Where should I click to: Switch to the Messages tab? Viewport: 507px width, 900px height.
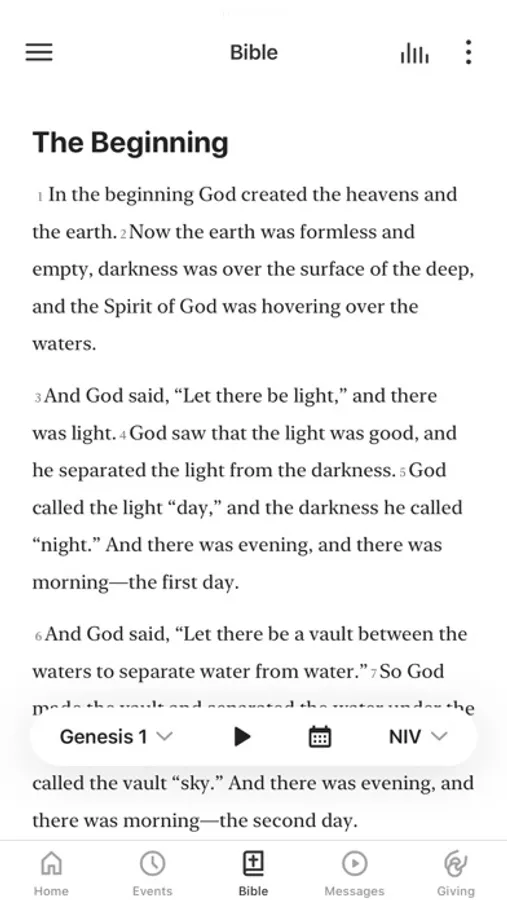coord(354,874)
